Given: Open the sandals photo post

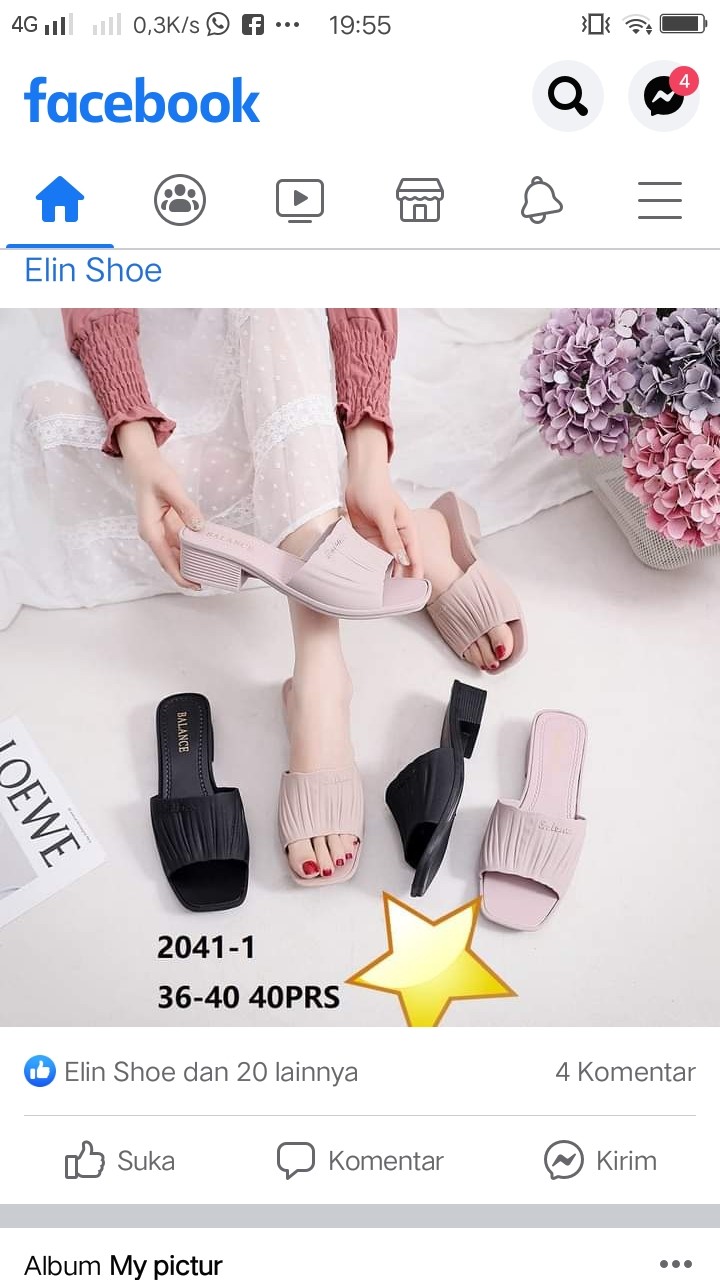Looking at the screenshot, I should click(x=360, y=667).
